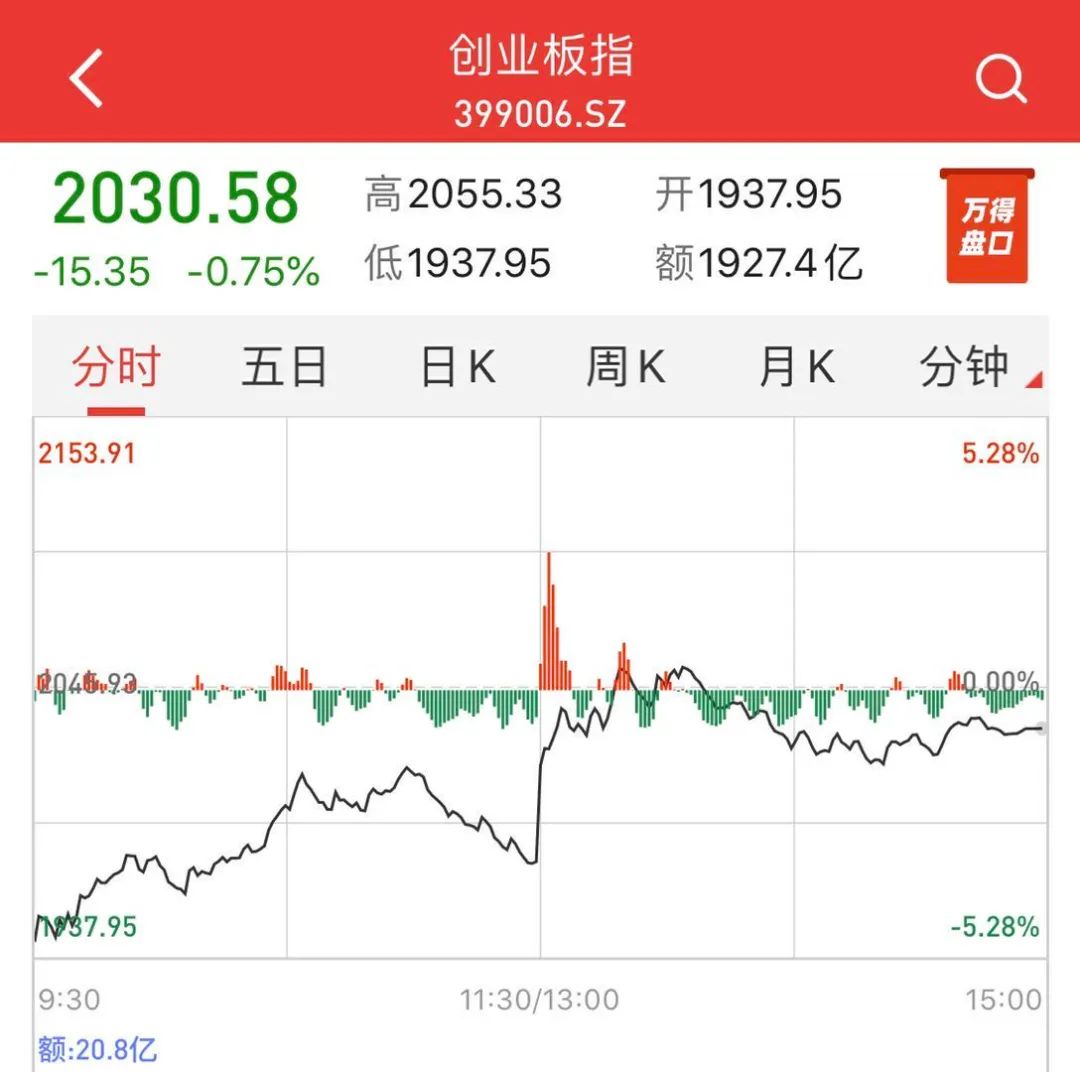
Task: Switch to the 周K chart
Action: (626, 368)
